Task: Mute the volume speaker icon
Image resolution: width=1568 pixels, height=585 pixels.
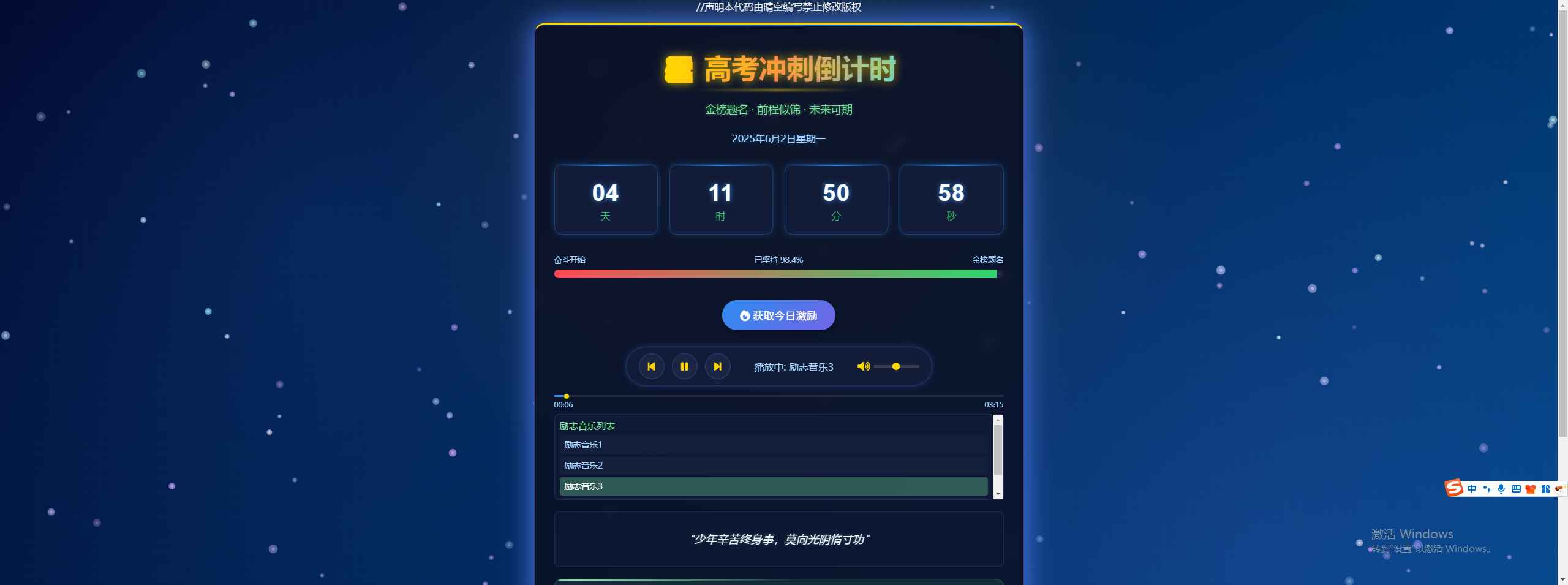Action: click(863, 366)
